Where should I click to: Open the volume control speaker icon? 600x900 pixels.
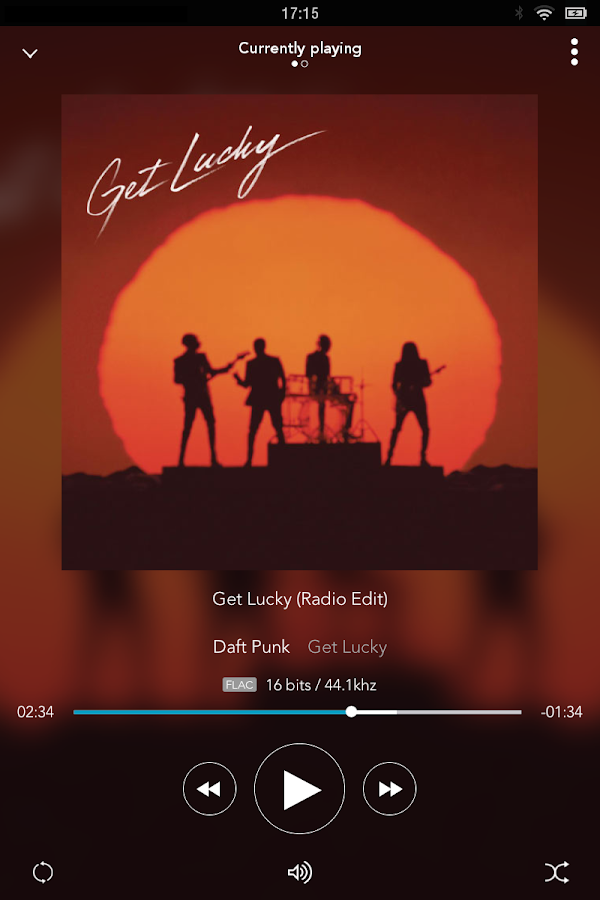(300, 872)
